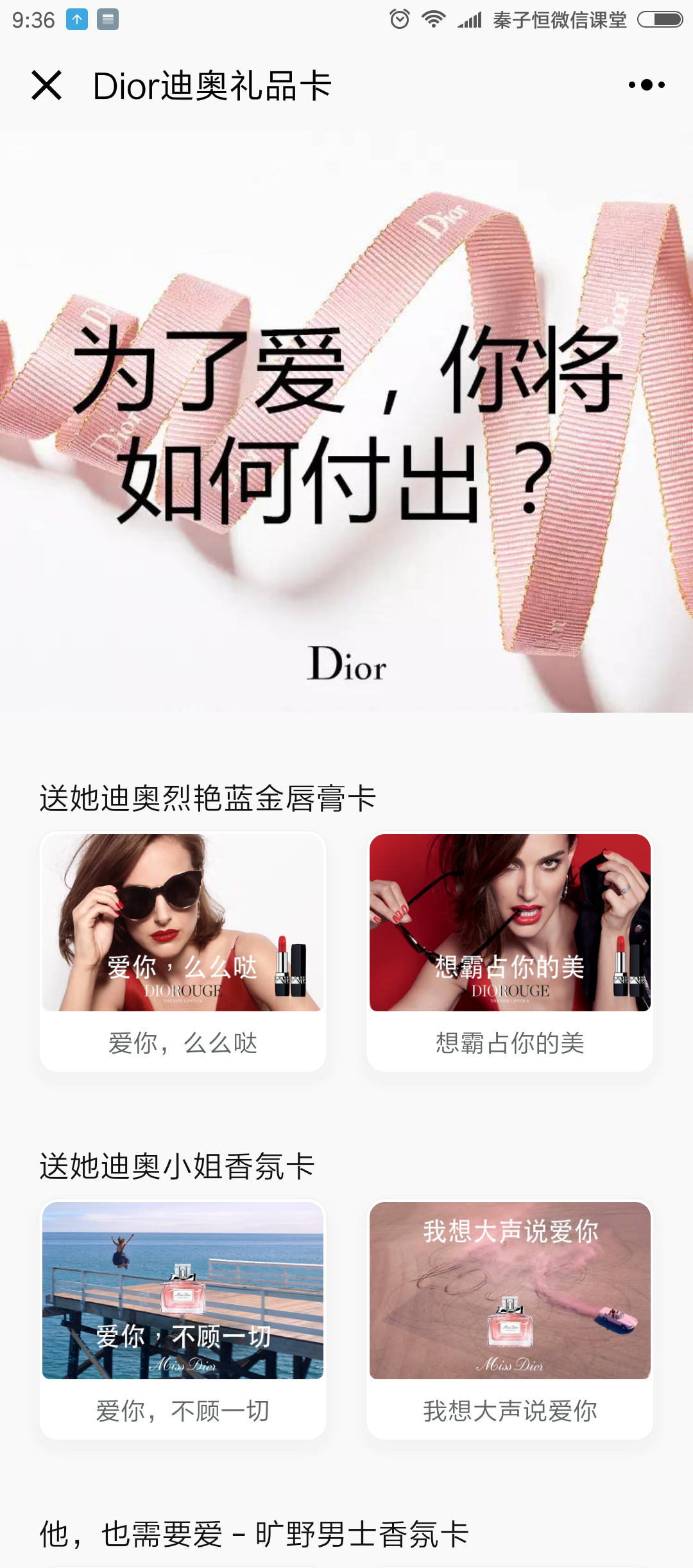693x1568 pixels.
Task: Close the Dior gift card page
Action: 46,85
